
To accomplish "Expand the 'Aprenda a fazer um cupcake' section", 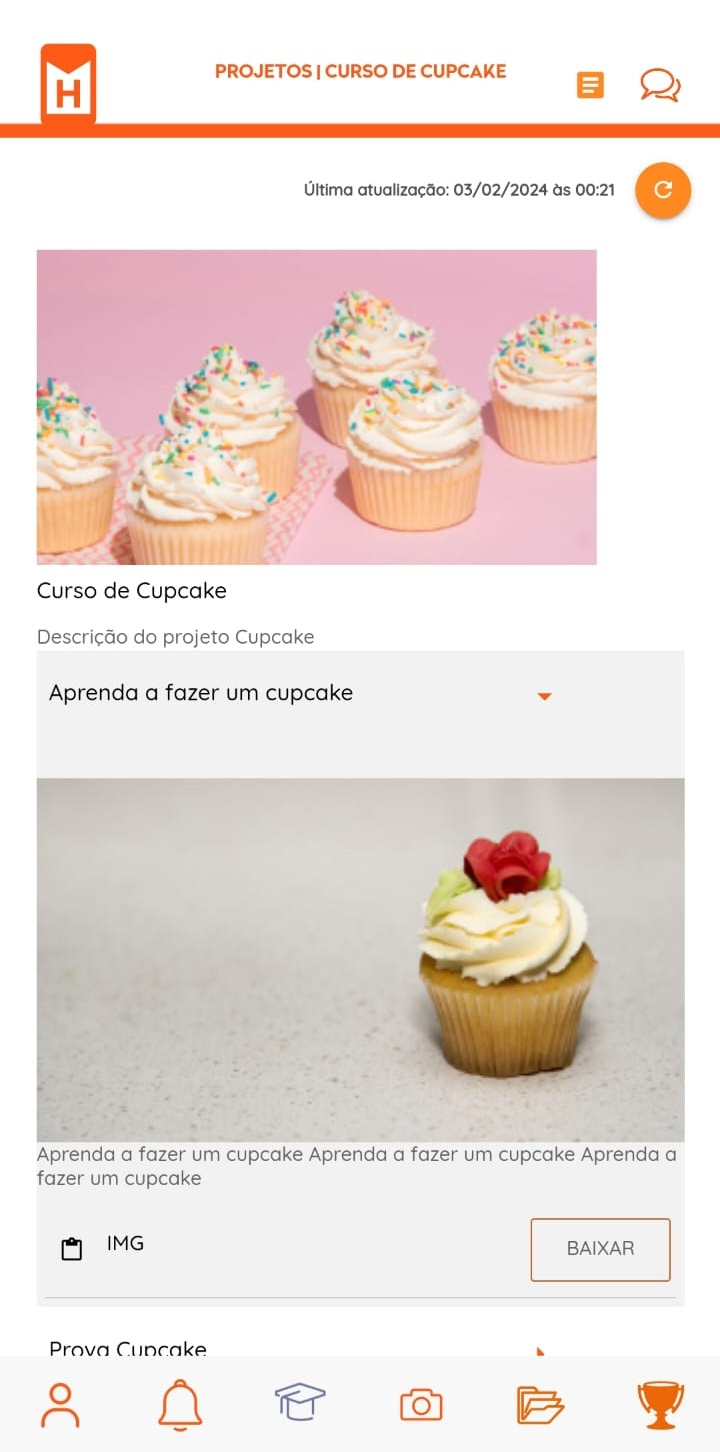I will coord(200,693).
